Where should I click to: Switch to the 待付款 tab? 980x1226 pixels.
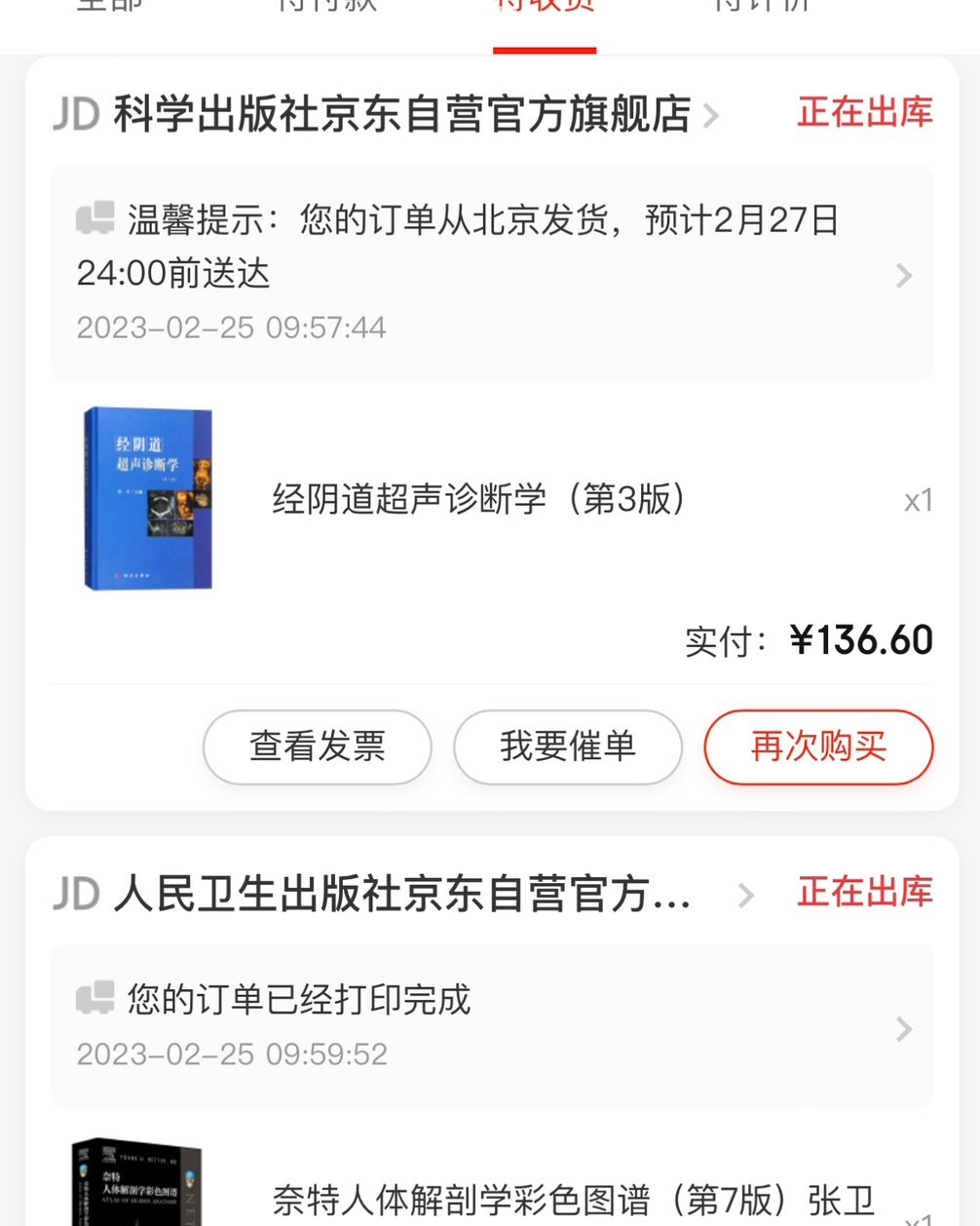(x=326, y=8)
